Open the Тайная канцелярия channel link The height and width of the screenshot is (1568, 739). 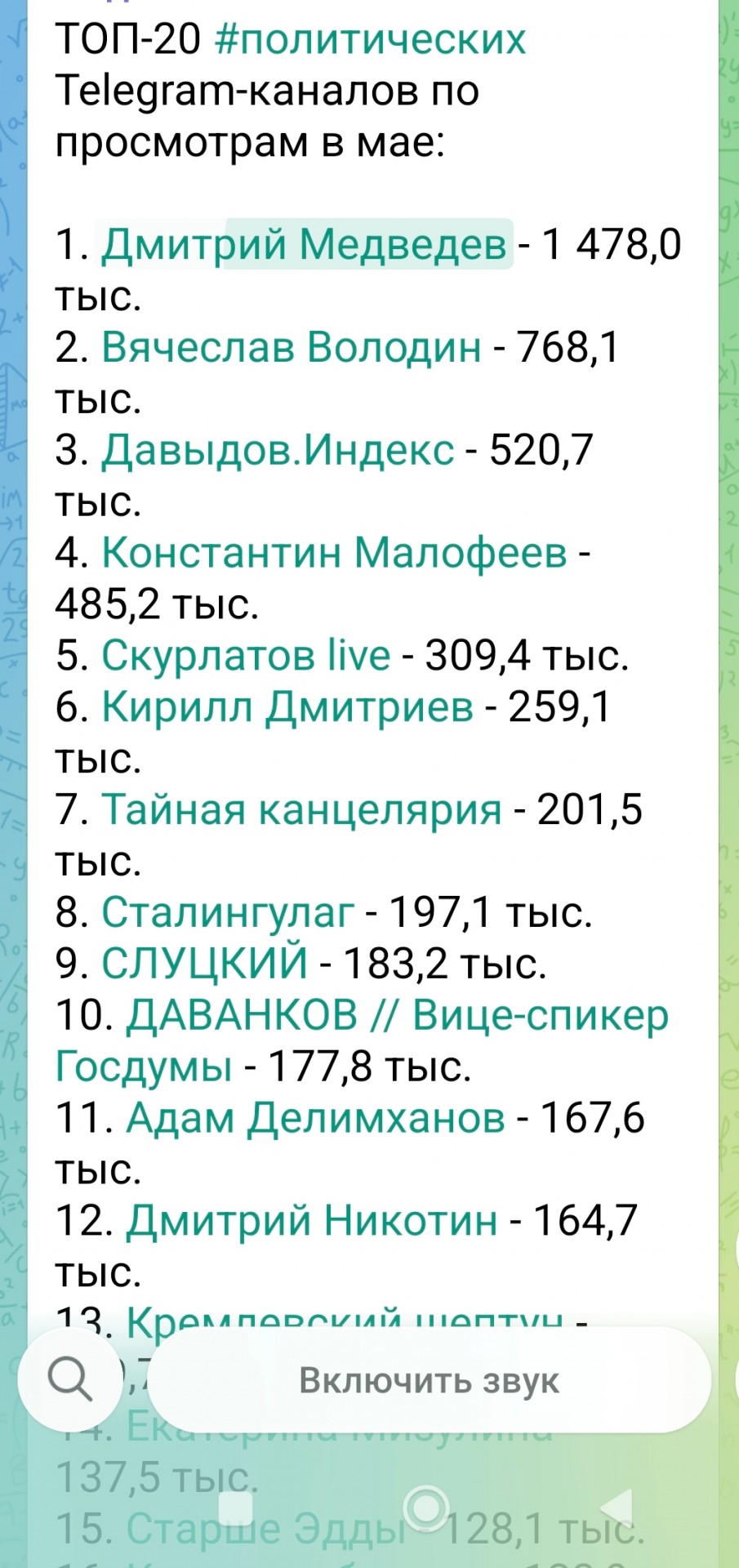(301, 809)
